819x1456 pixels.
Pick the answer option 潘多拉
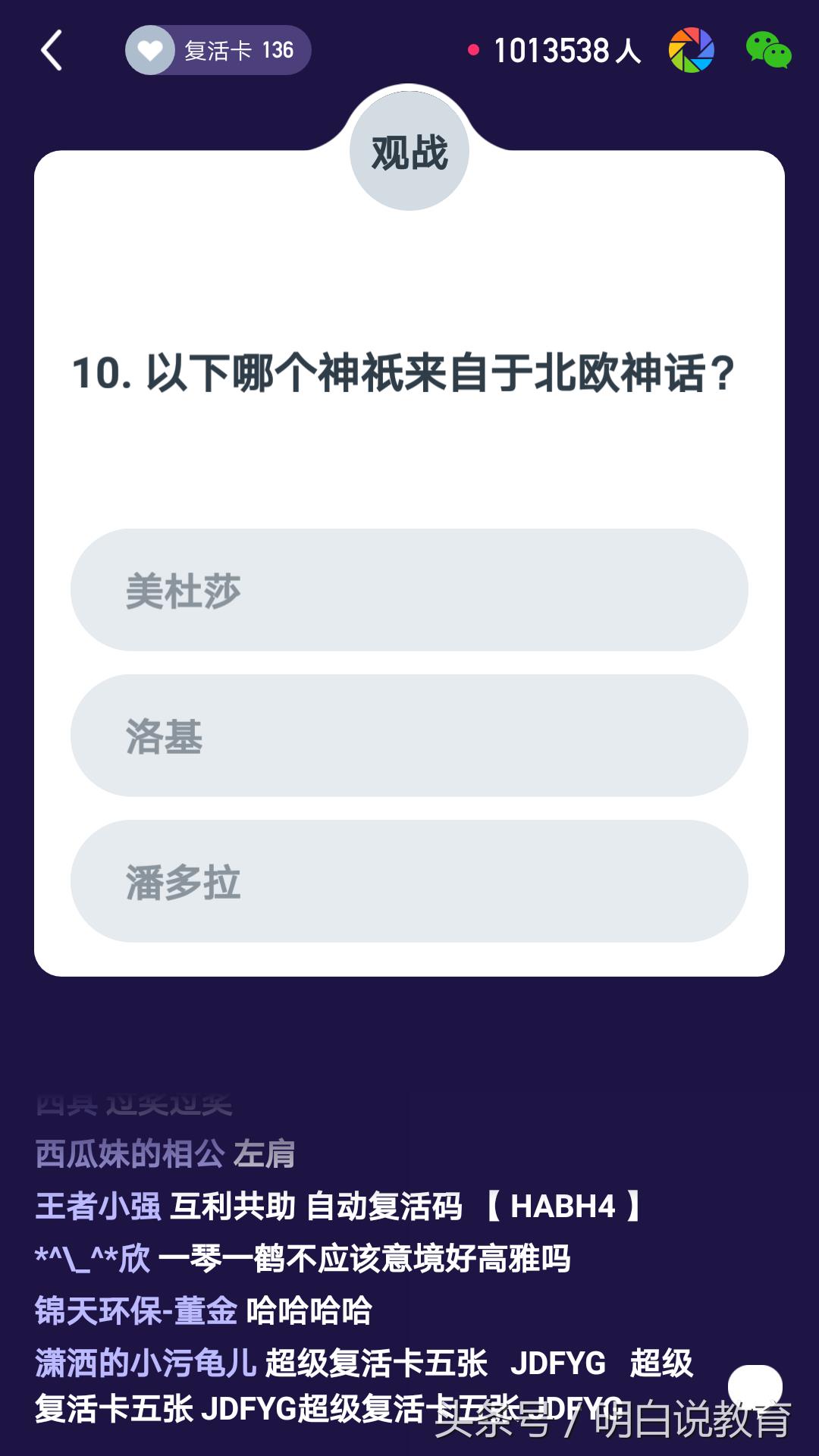(409, 881)
